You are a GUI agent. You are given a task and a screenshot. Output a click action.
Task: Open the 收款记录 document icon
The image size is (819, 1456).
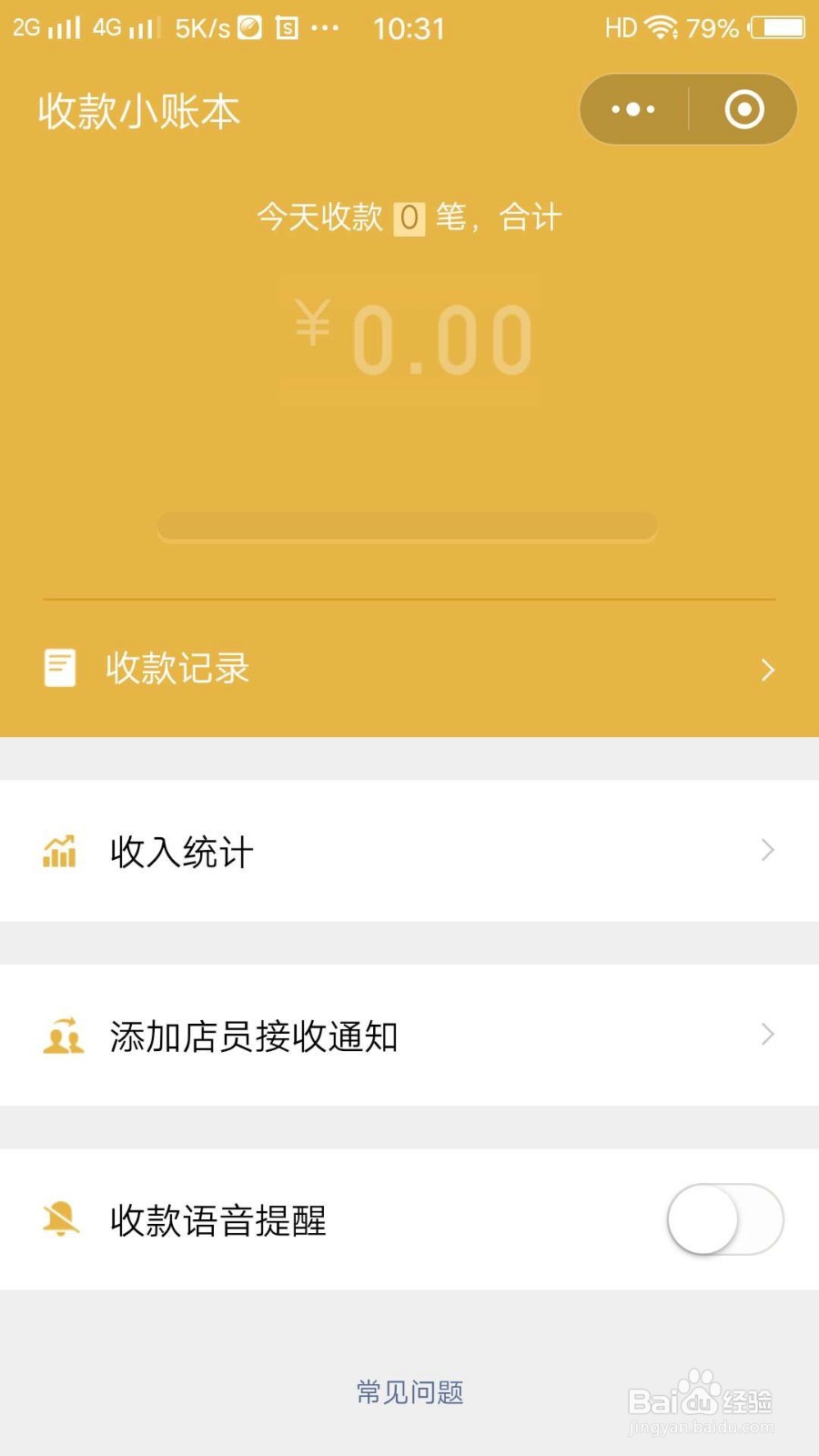(x=59, y=667)
